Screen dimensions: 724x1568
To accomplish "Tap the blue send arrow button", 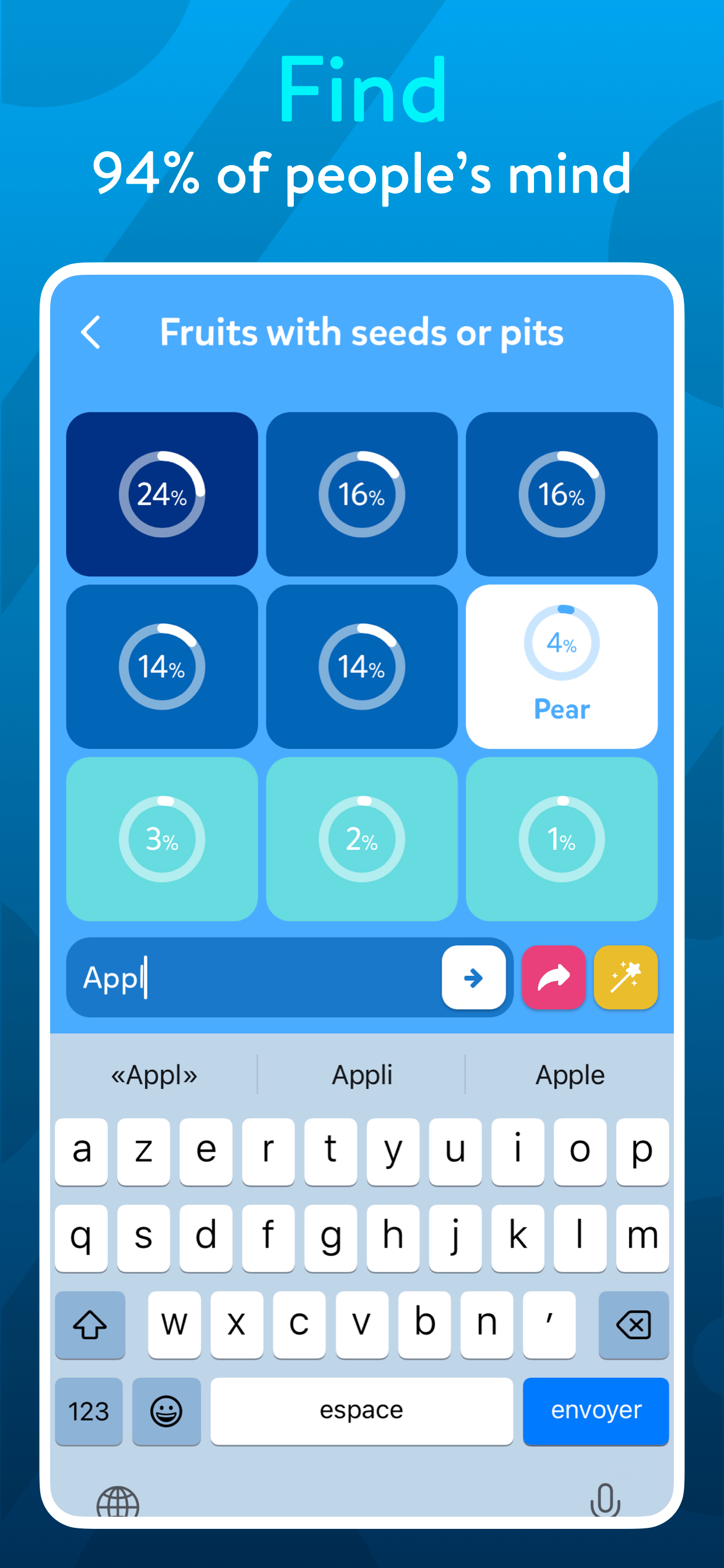I will point(473,978).
